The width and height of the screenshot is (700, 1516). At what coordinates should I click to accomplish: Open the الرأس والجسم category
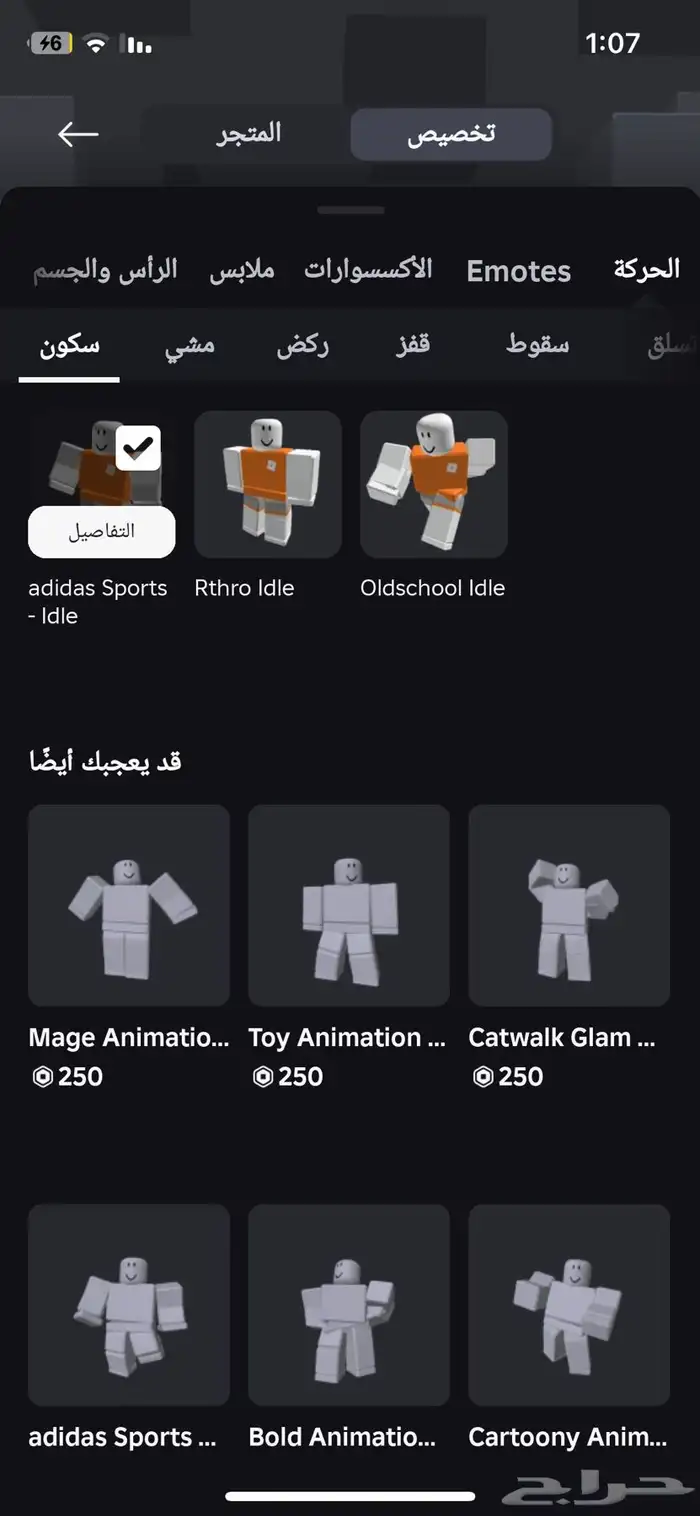[x=105, y=270]
